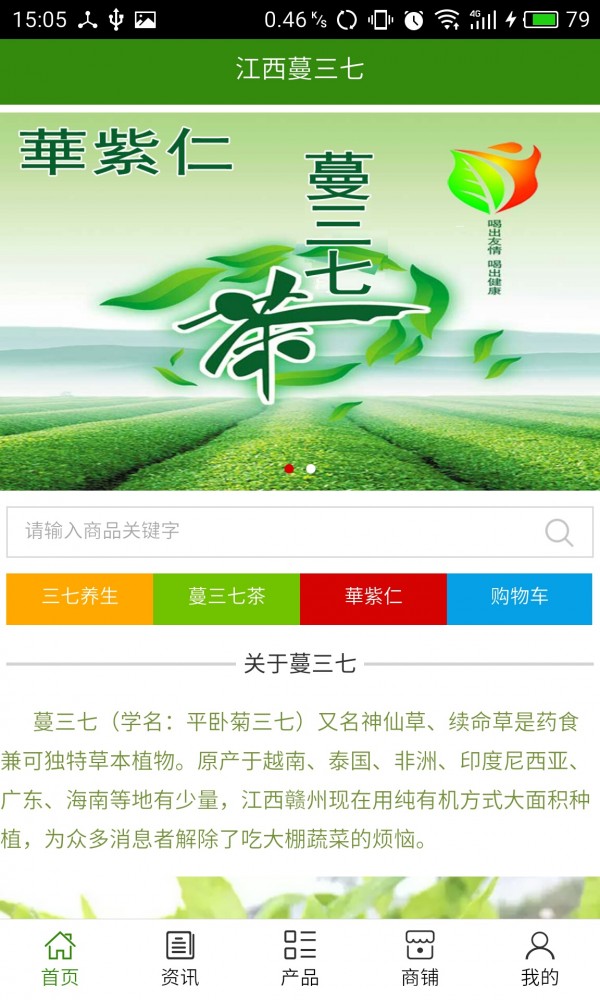The width and height of the screenshot is (600, 1000).
Task: Go to the 商铺 tab
Action: coord(420,958)
